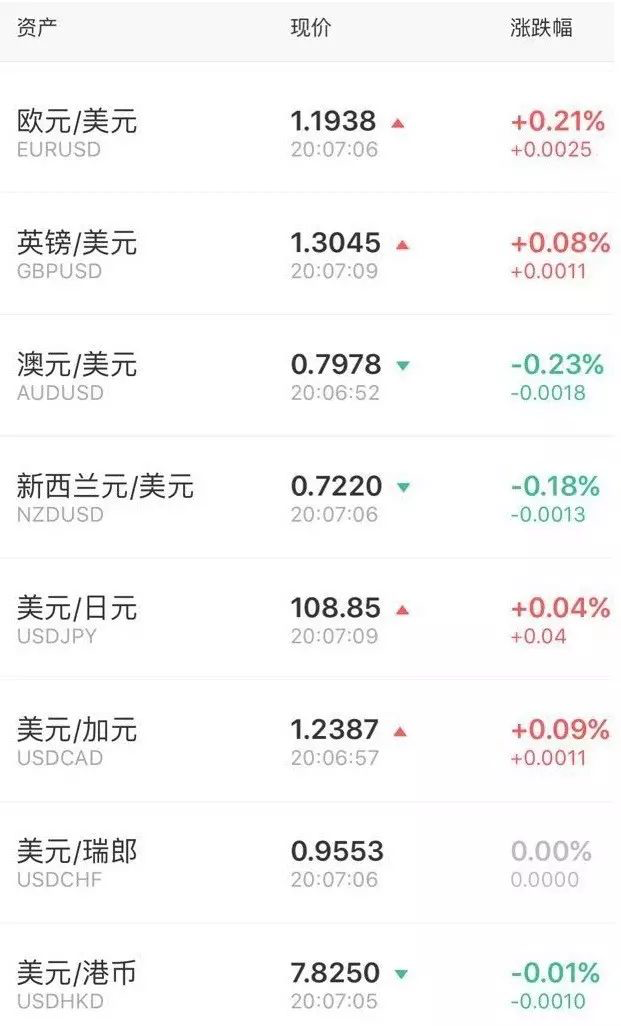View USDCAD details

coord(308,741)
